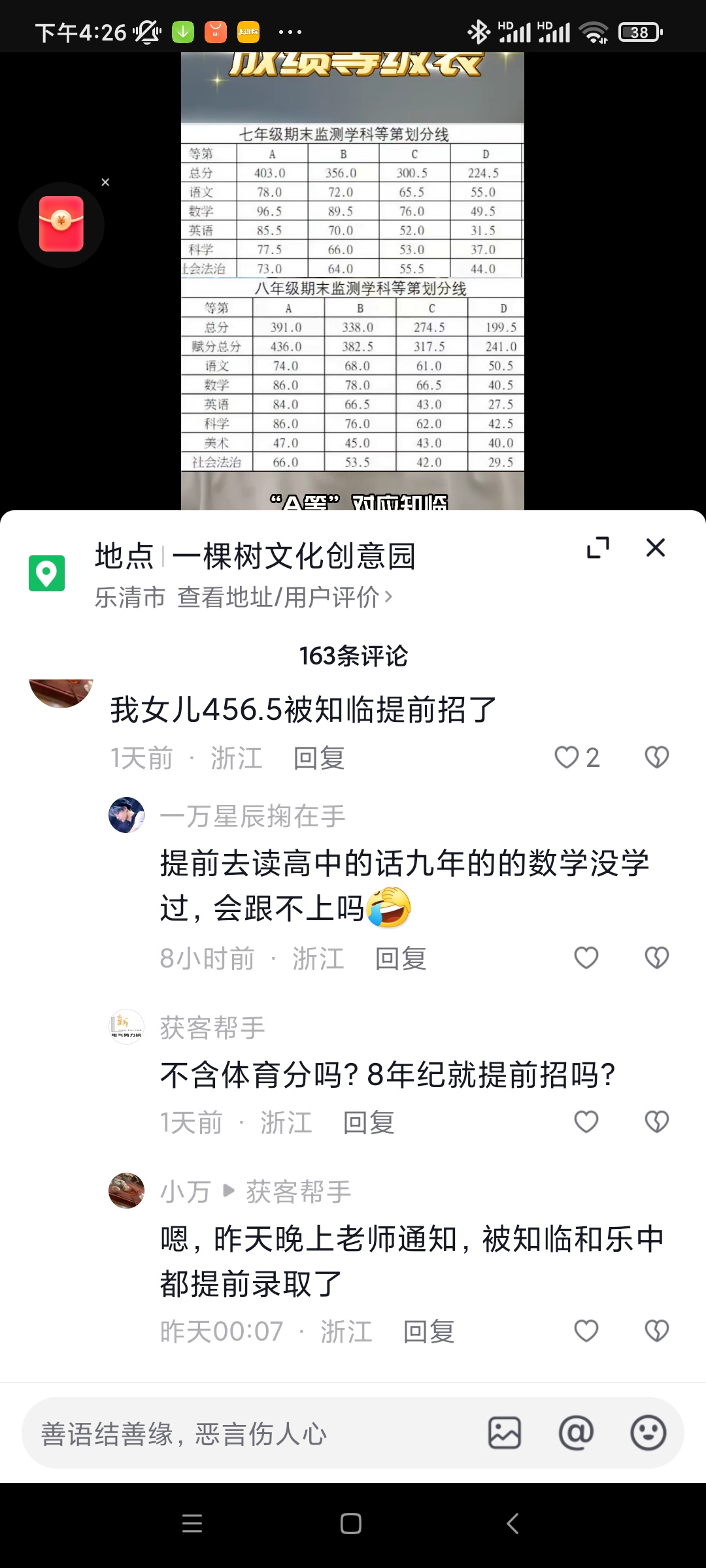The image size is (706, 1568).
Task: Reply to 一万星辰掬在手's comment
Action: (400, 958)
